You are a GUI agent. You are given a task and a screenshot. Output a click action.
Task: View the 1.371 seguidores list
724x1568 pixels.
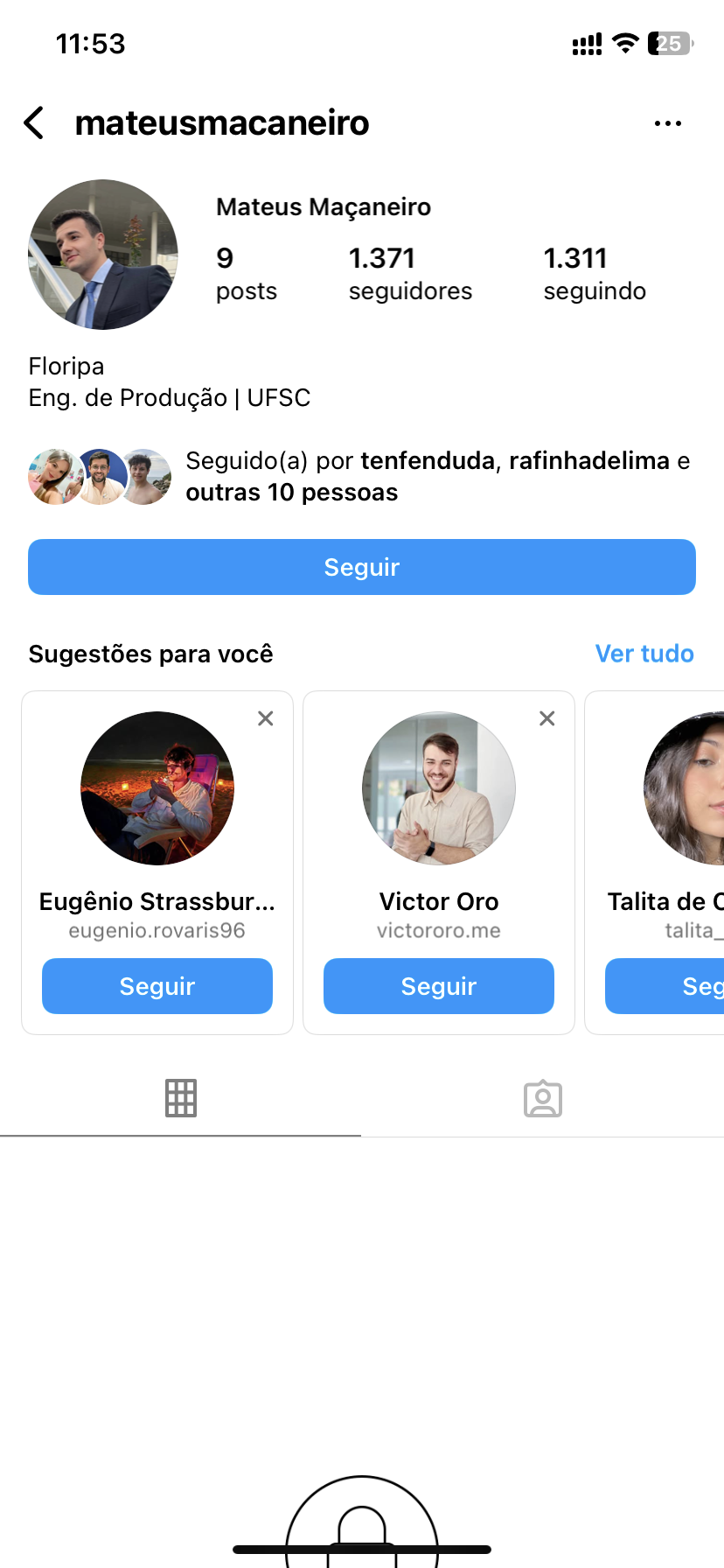click(x=409, y=274)
